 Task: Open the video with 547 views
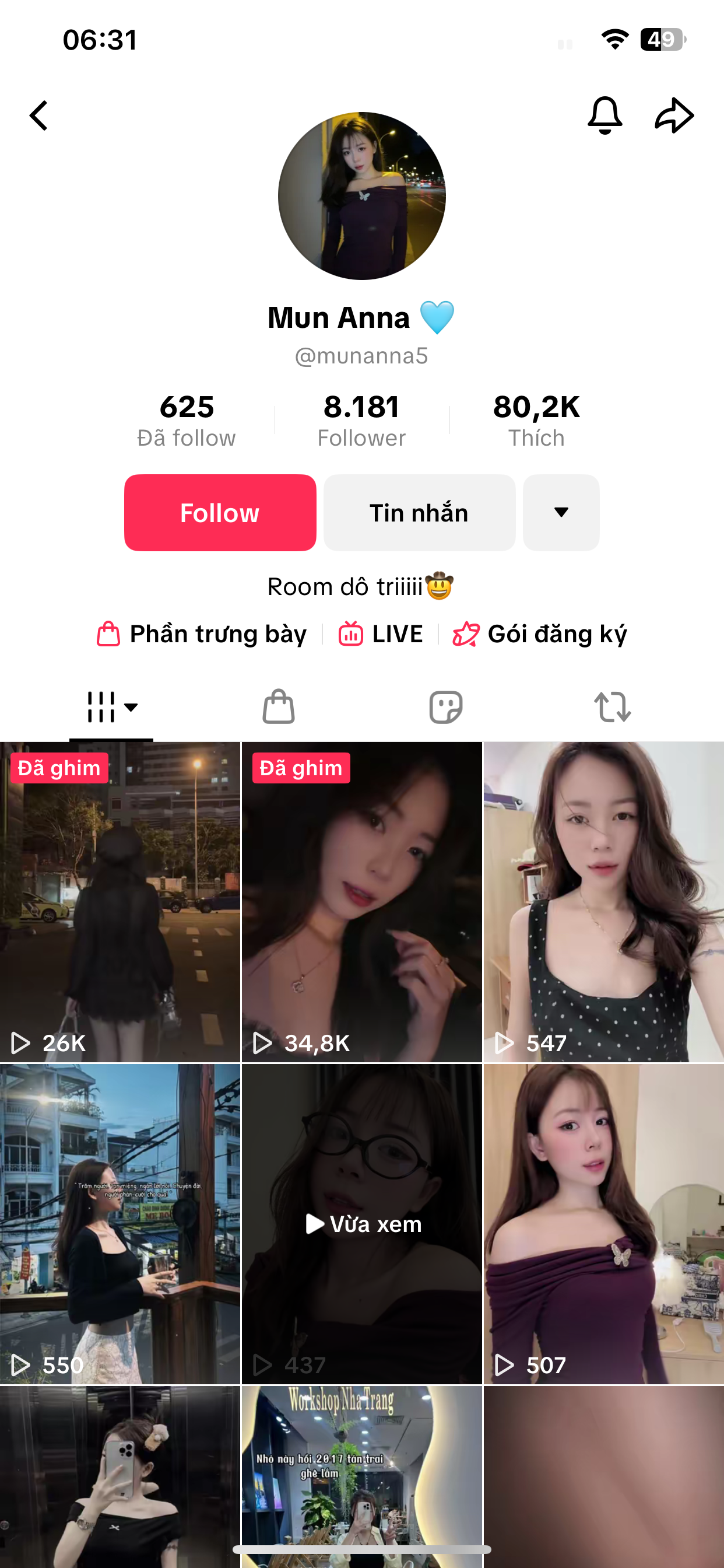(603, 901)
